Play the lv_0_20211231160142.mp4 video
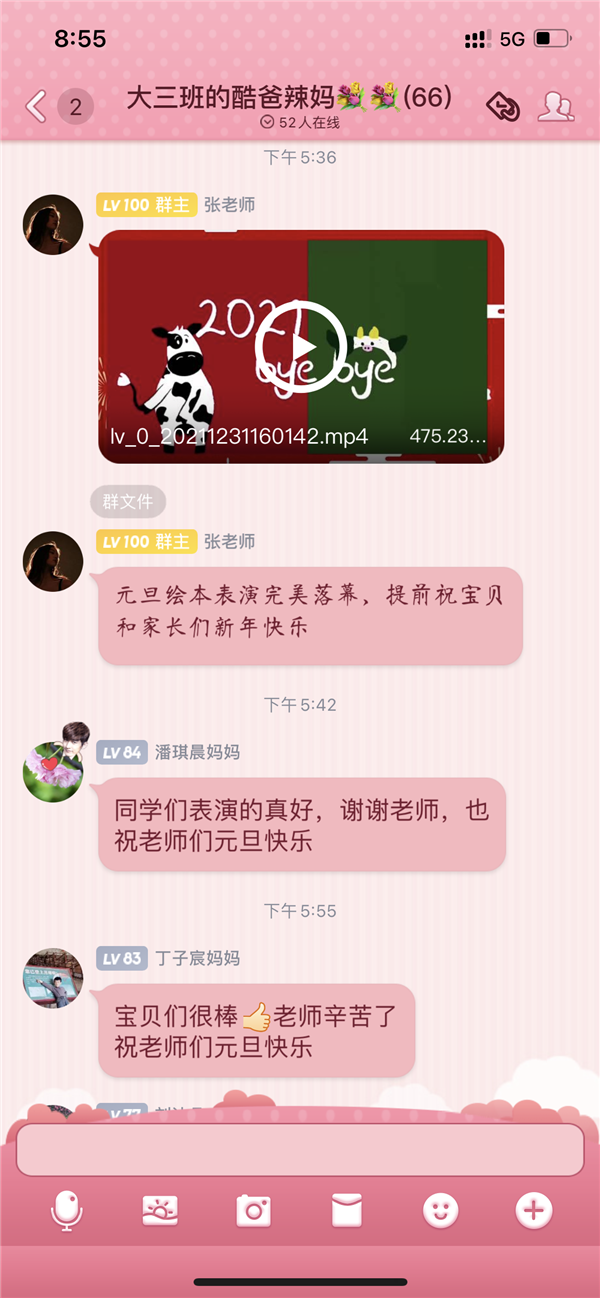Image resolution: width=600 pixels, height=1298 pixels. click(300, 346)
